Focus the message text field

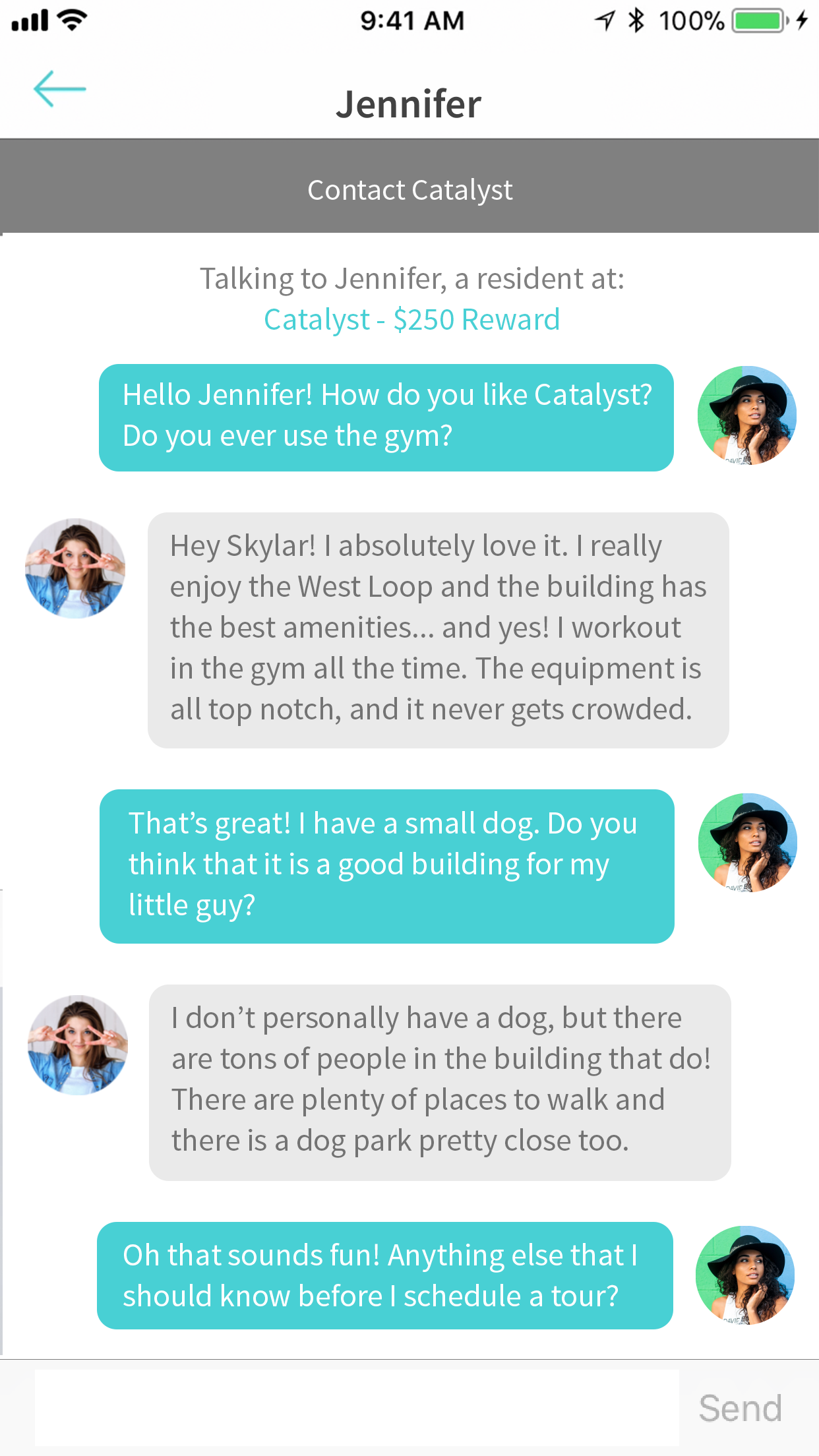coord(356,1408)
